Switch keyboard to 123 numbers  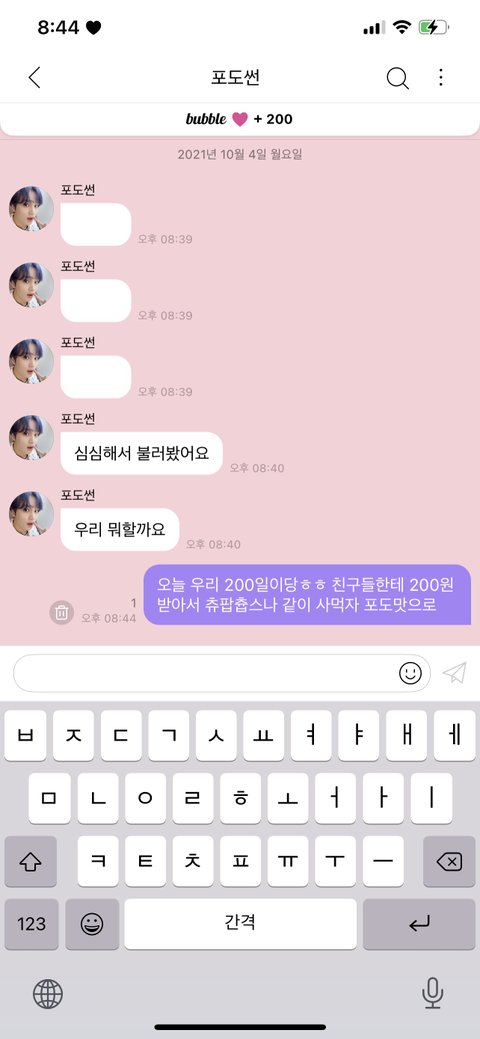[31, 924]
